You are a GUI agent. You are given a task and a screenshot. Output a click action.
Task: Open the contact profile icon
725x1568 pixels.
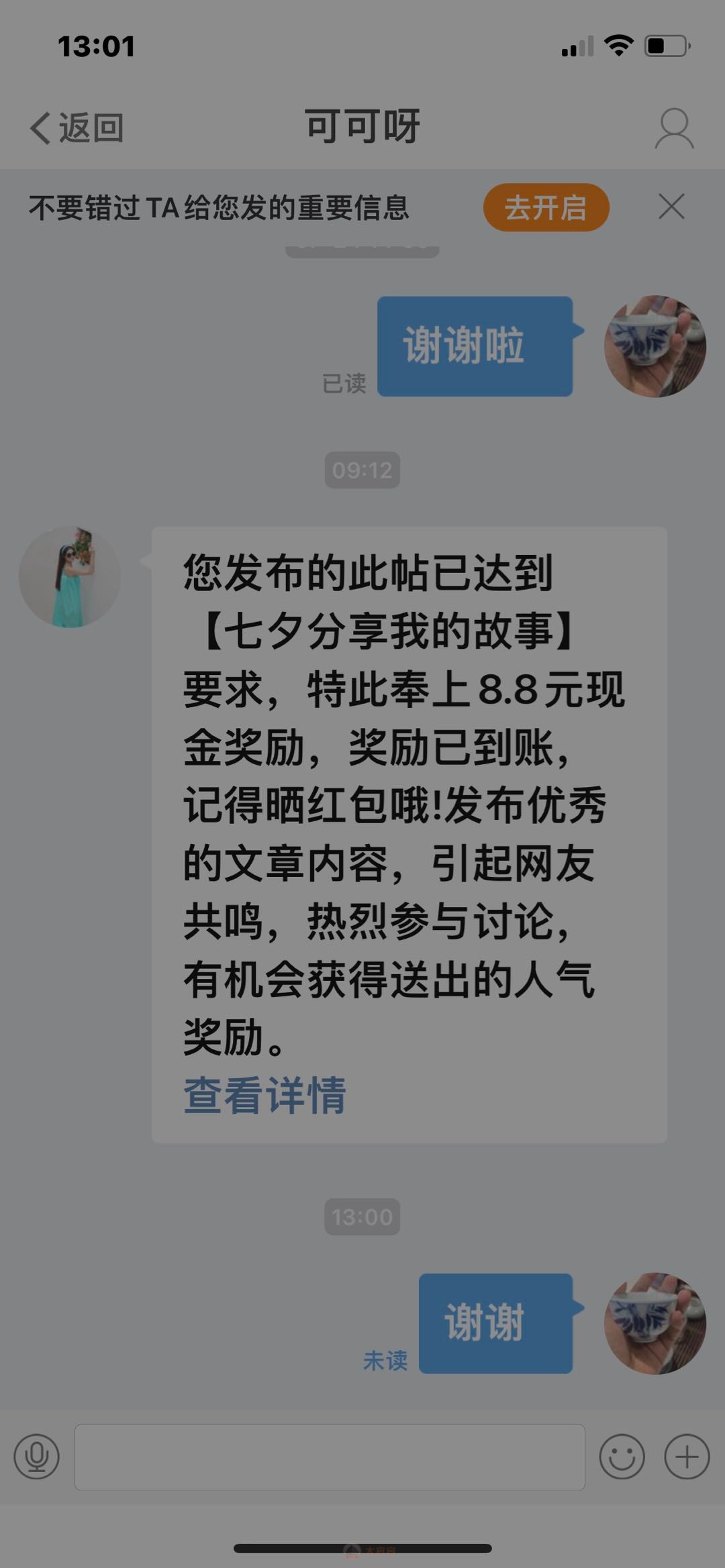pyautogui.click(x=674, y=127)
